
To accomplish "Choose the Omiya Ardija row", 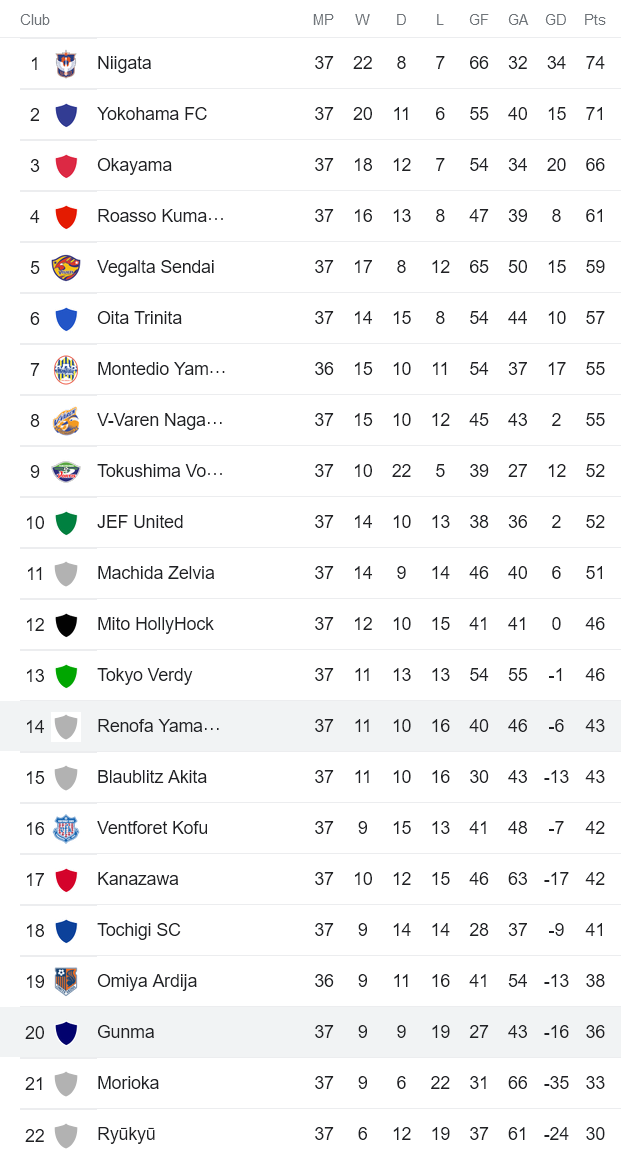I will [147, 981].
